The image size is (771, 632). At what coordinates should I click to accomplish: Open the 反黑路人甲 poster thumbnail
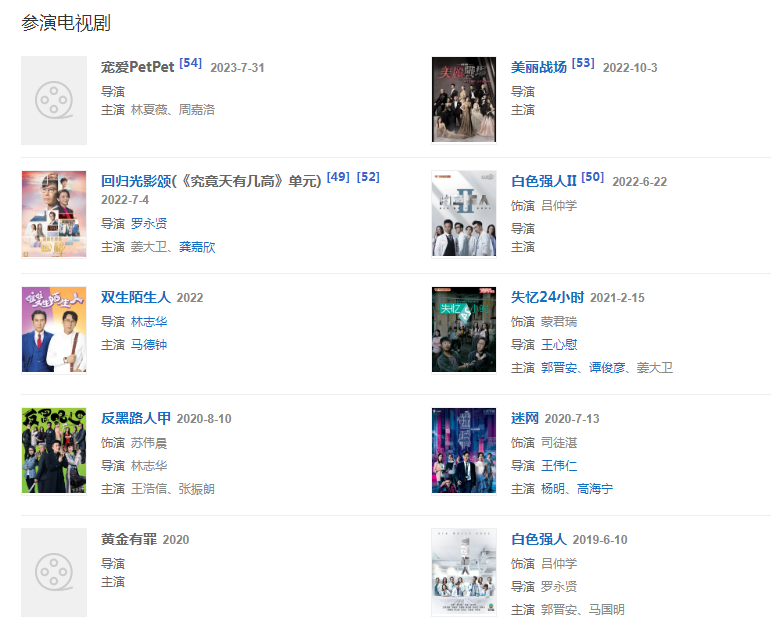tap(54, 451)
